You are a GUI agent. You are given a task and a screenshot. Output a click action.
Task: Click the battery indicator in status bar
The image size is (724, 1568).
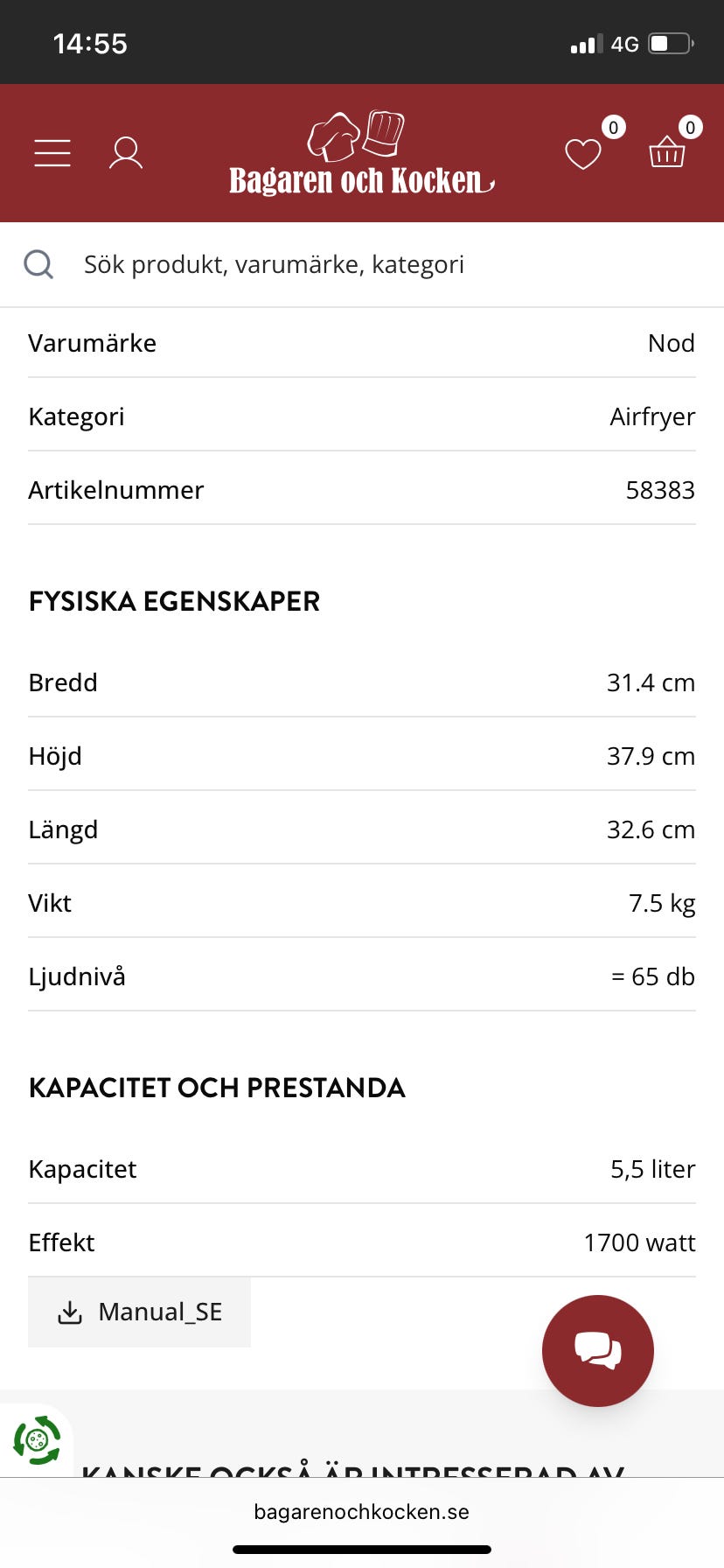669,42
